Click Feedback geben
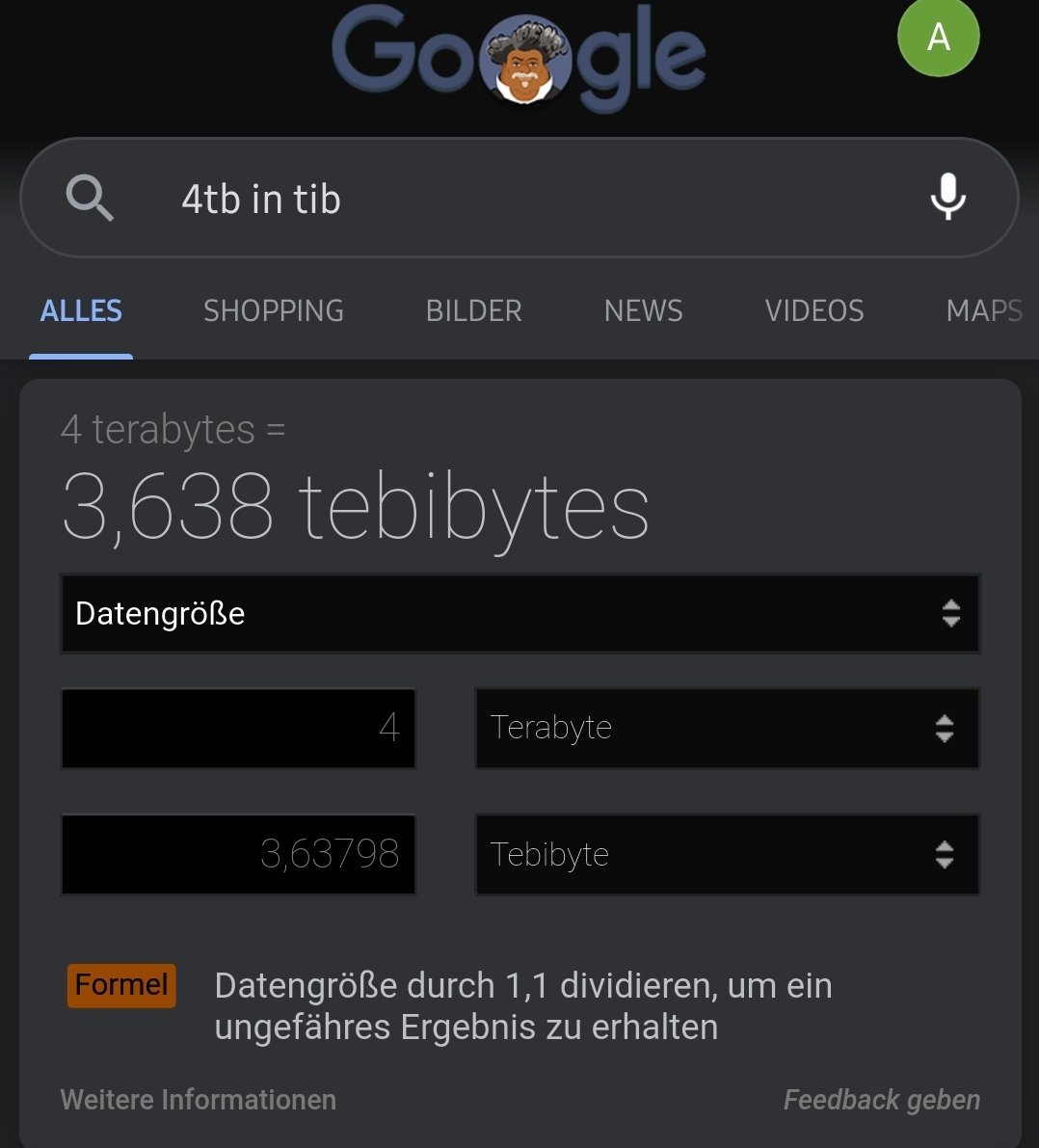This screenshot has height=1148, width=1039. pos(881,1099)
